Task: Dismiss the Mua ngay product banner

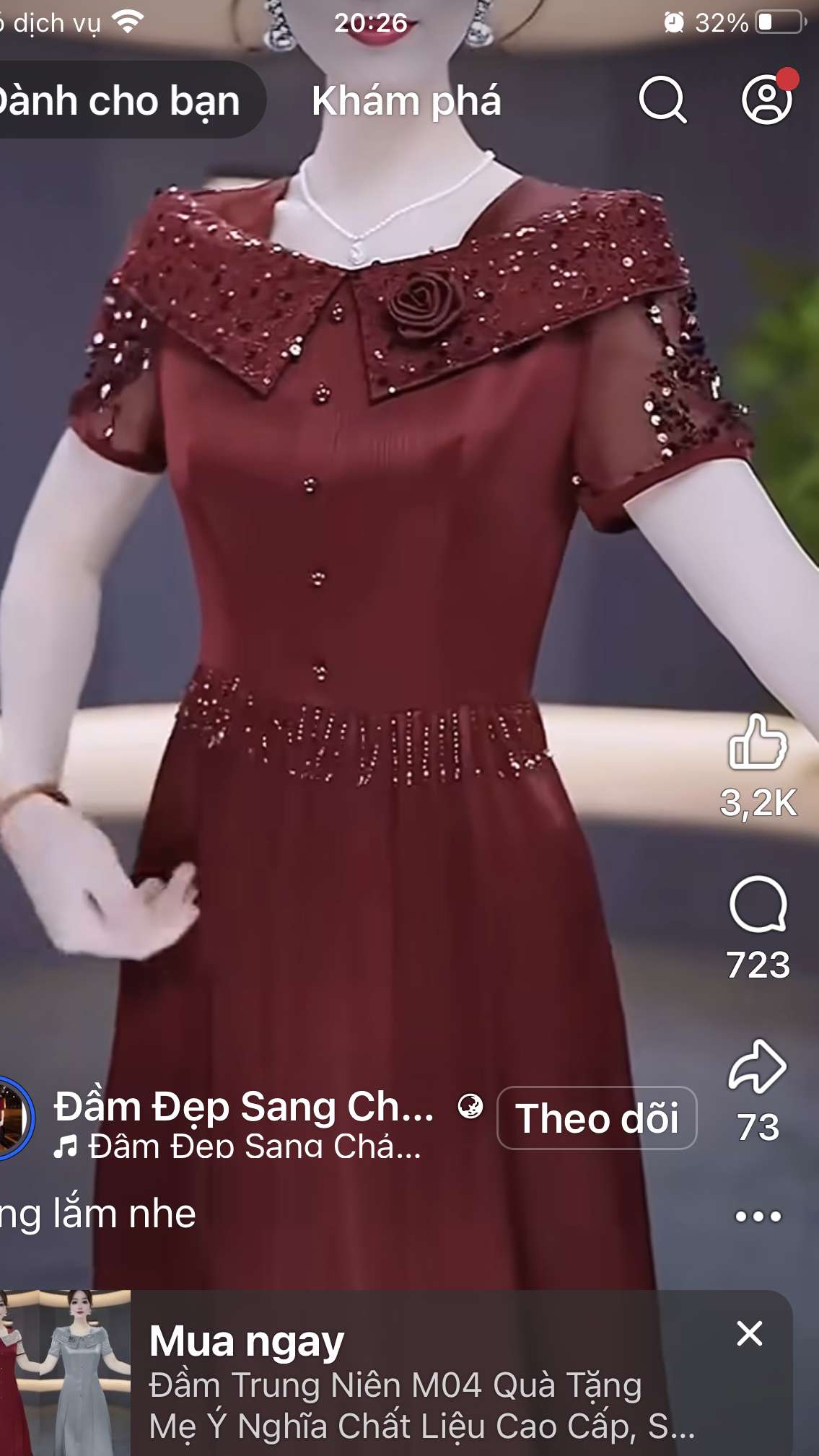Action: 750,1333
